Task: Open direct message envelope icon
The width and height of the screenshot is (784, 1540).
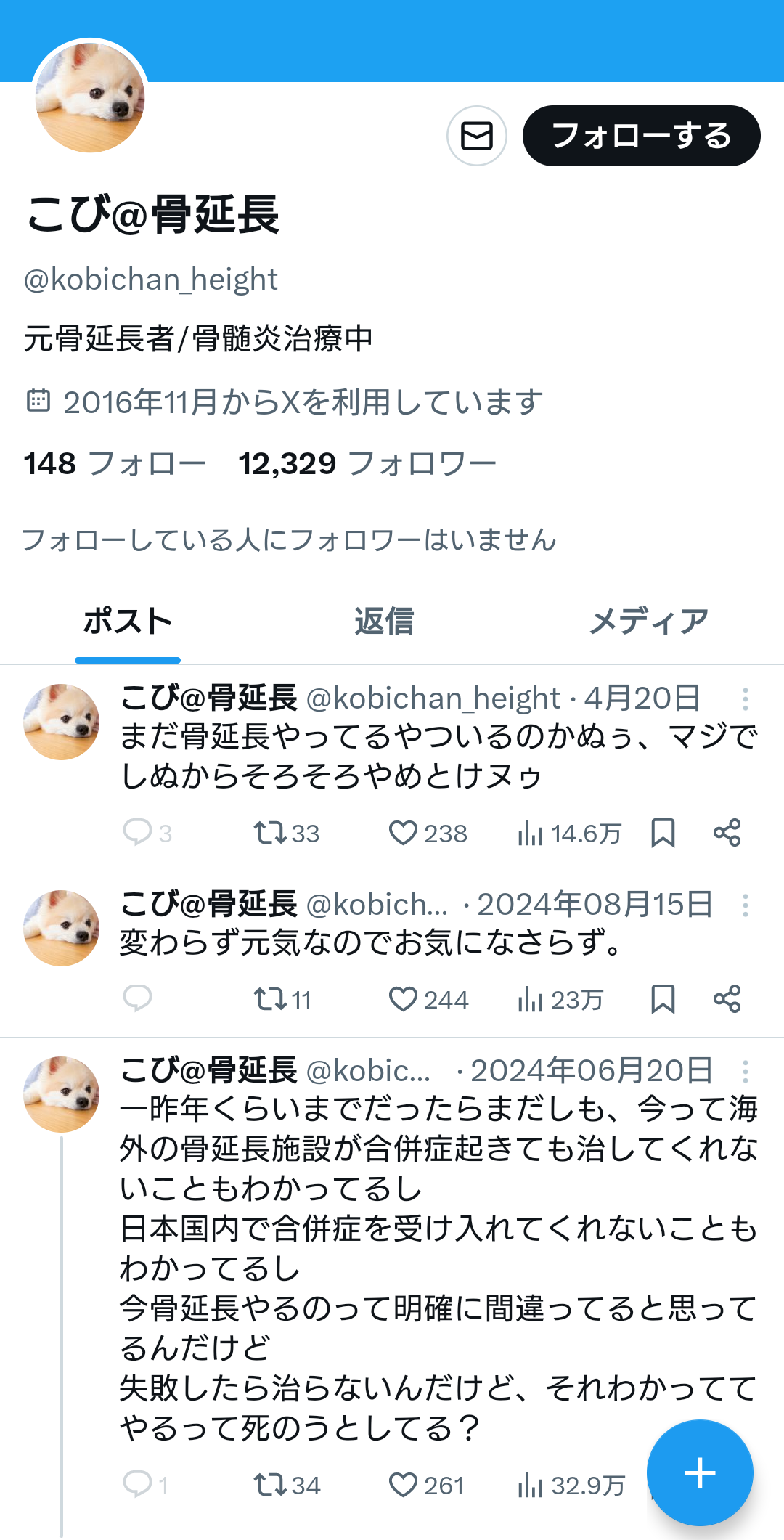Action: click(x=476, y=136)
